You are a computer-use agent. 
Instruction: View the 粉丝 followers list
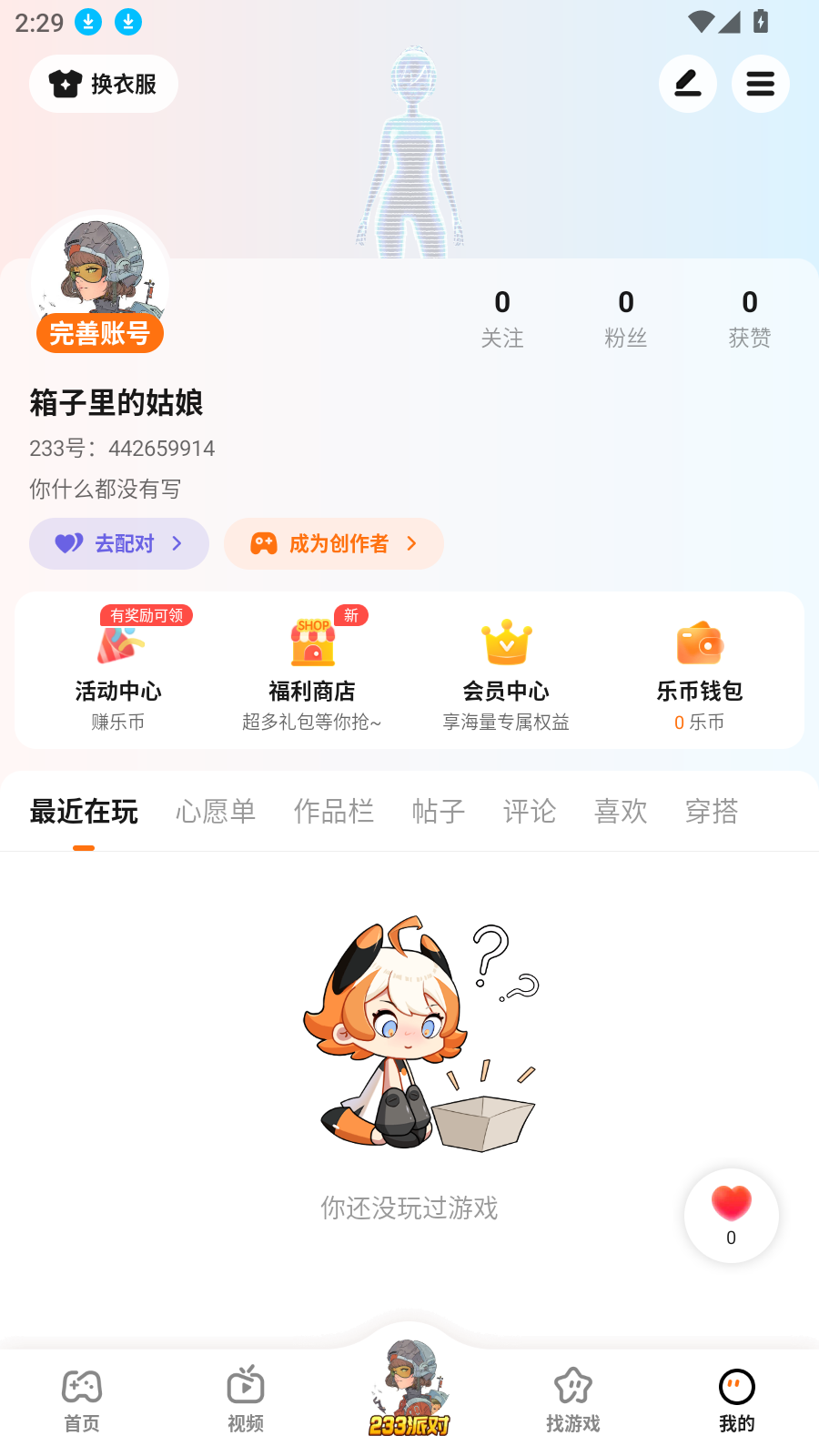pos(626,318)
